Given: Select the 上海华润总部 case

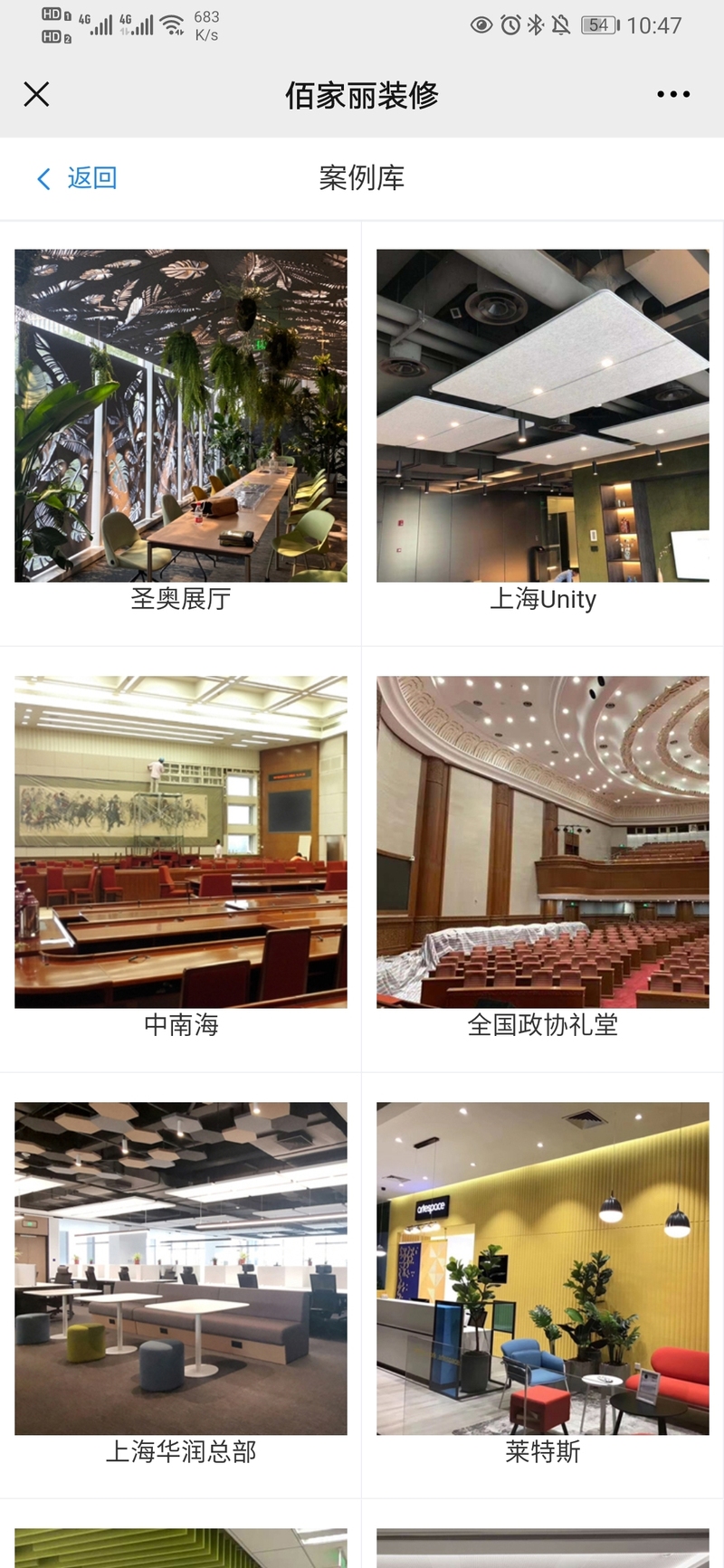Looking at the screenshot, I should (181, 1269).
